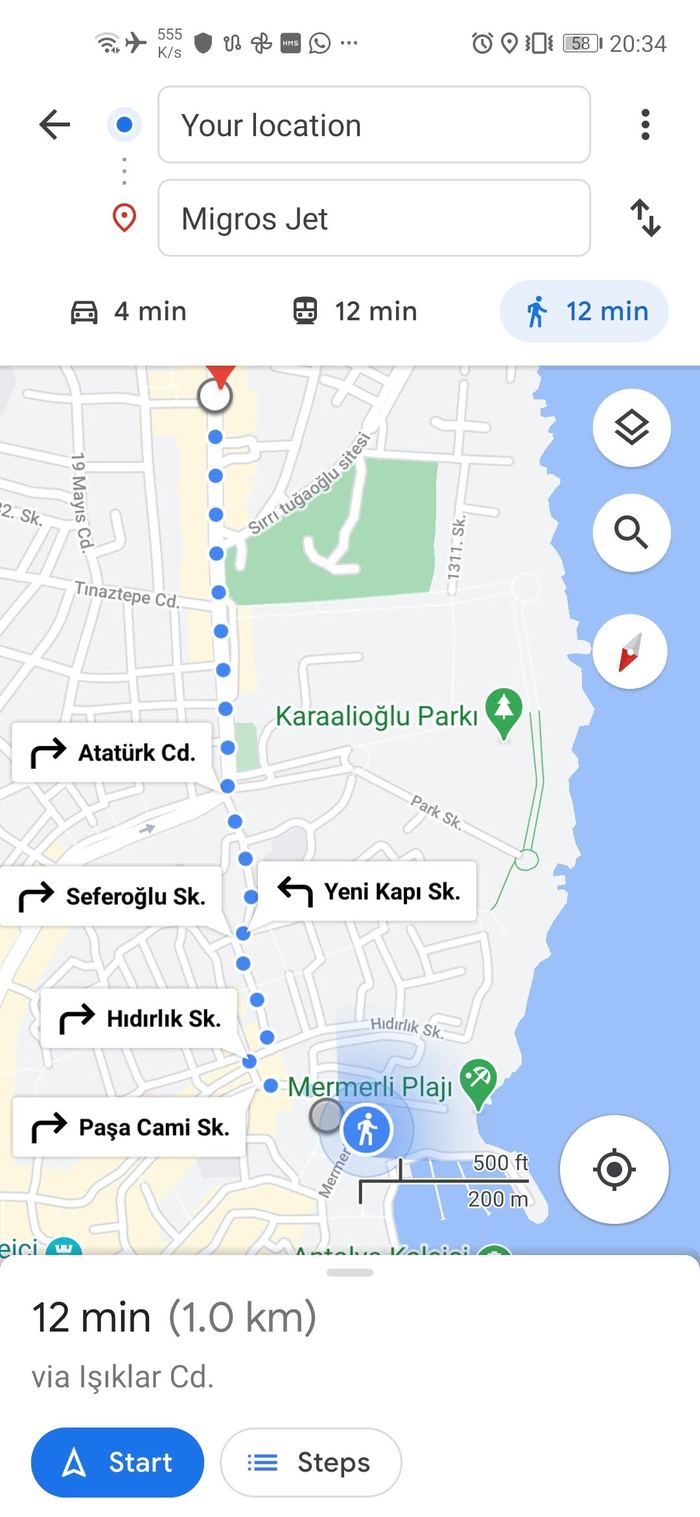Search along the route
This screenshot has height=1517, width=700.
click(631, 533)
